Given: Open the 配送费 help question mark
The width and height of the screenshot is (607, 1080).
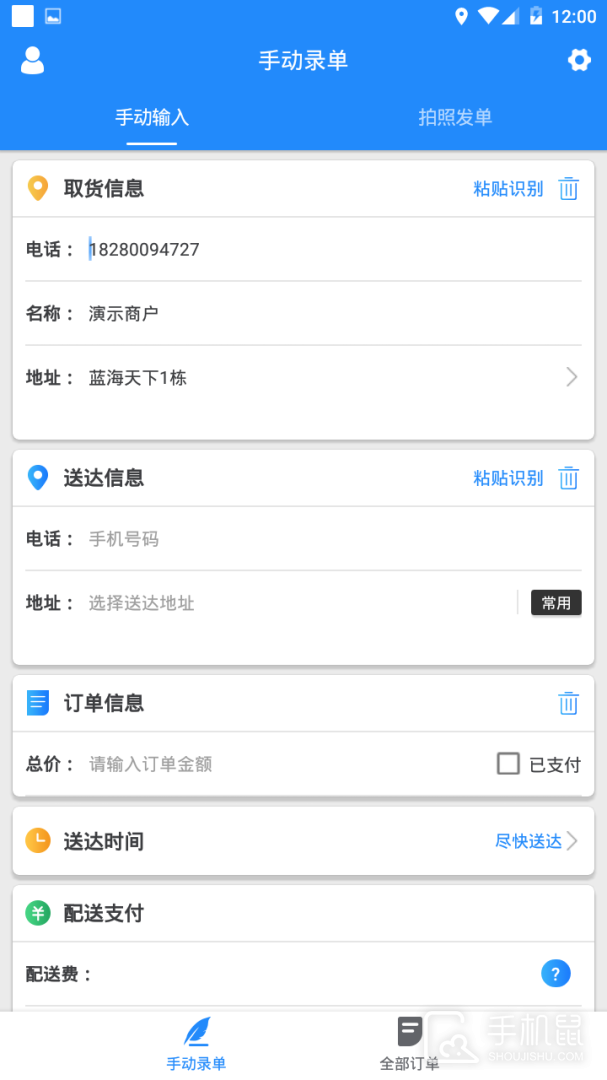Looking at the screenshot, I should coord(556,973).
